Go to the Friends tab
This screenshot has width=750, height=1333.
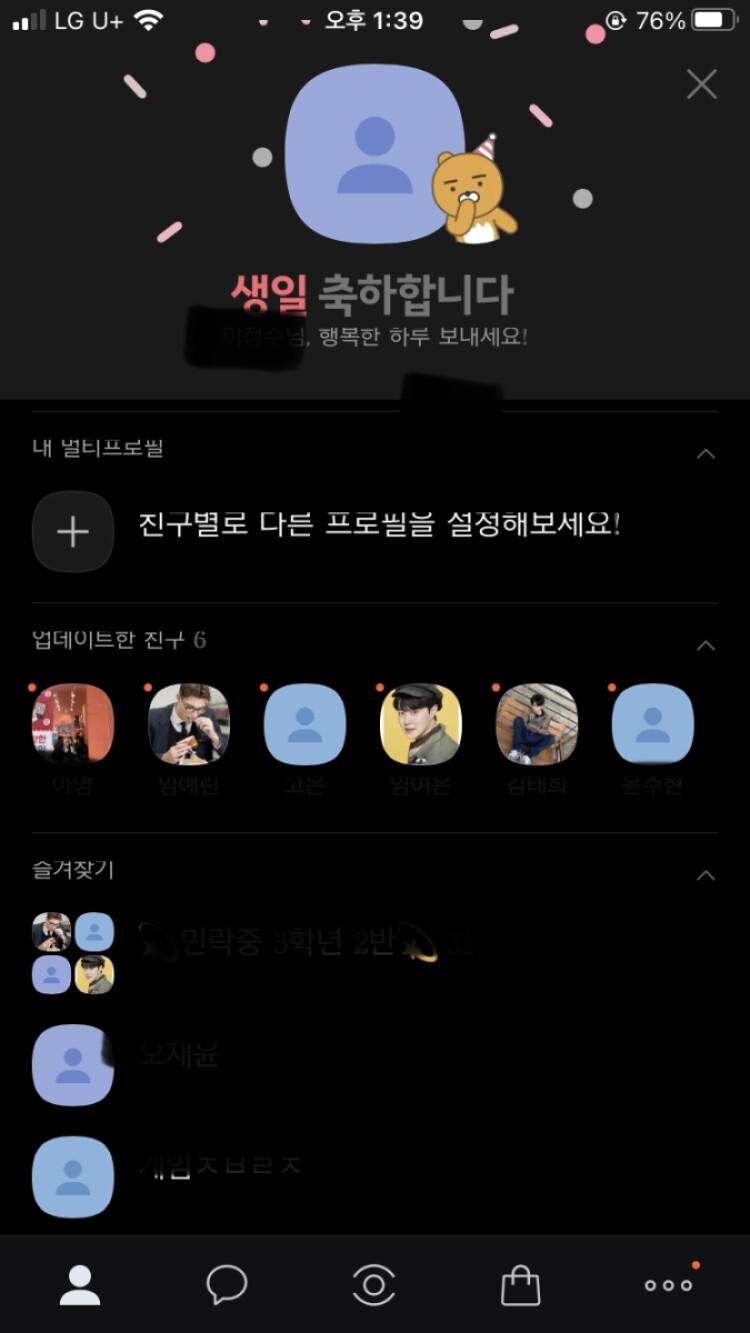click(x=80, y=1284)
